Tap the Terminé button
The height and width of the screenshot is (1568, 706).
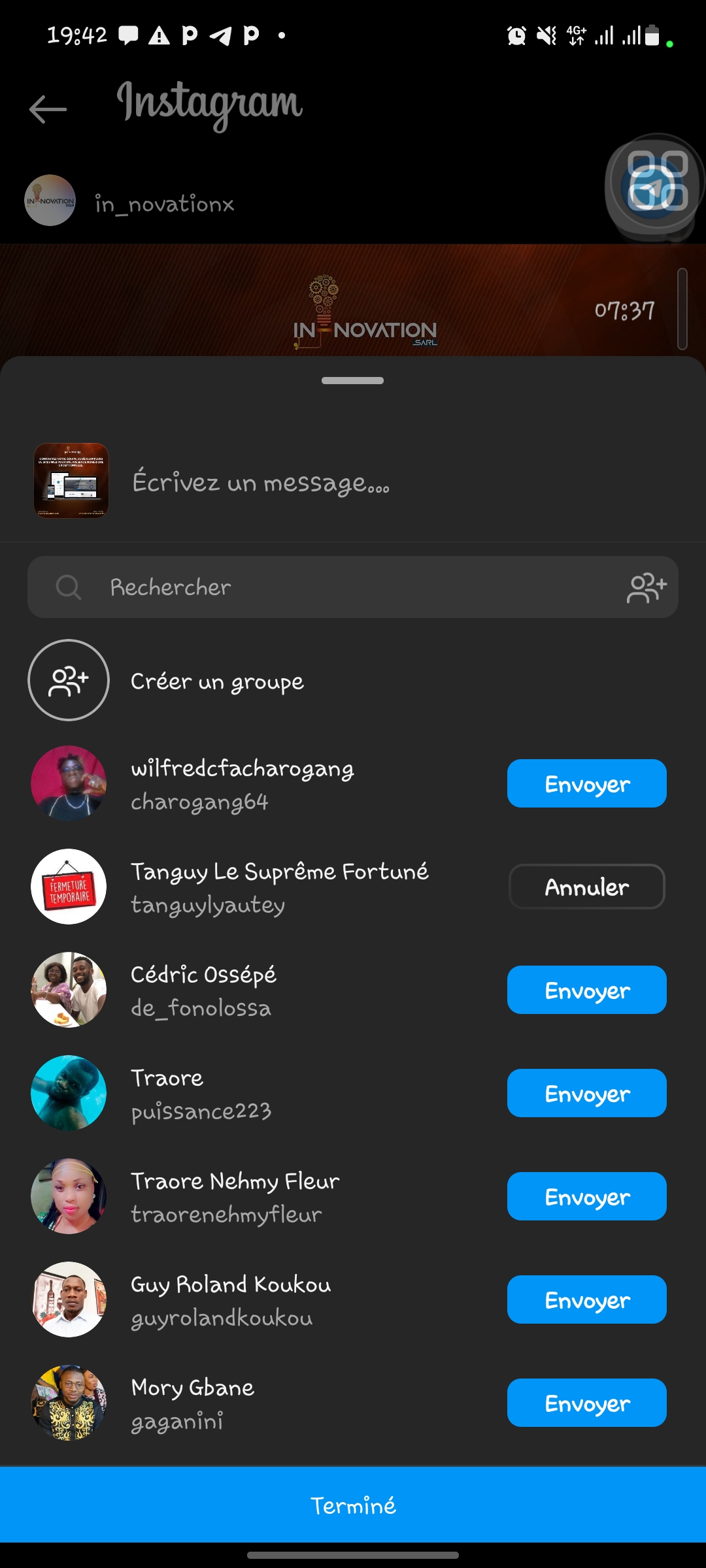[353, 1505]
